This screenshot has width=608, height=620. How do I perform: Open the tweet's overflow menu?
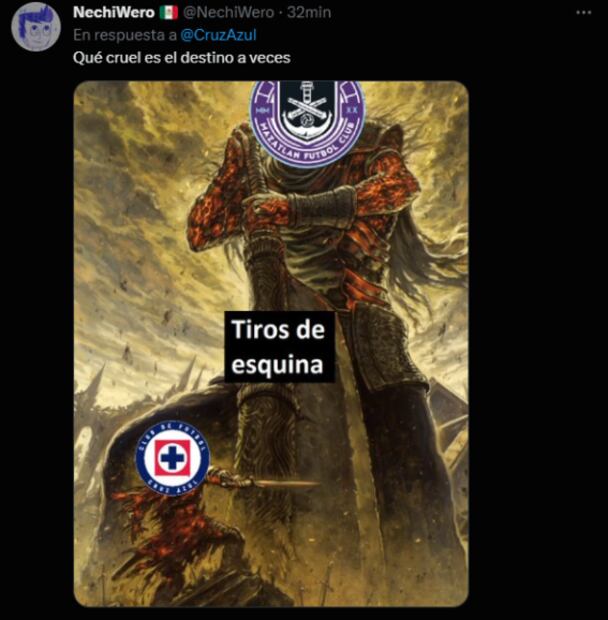tap(584, 12)
